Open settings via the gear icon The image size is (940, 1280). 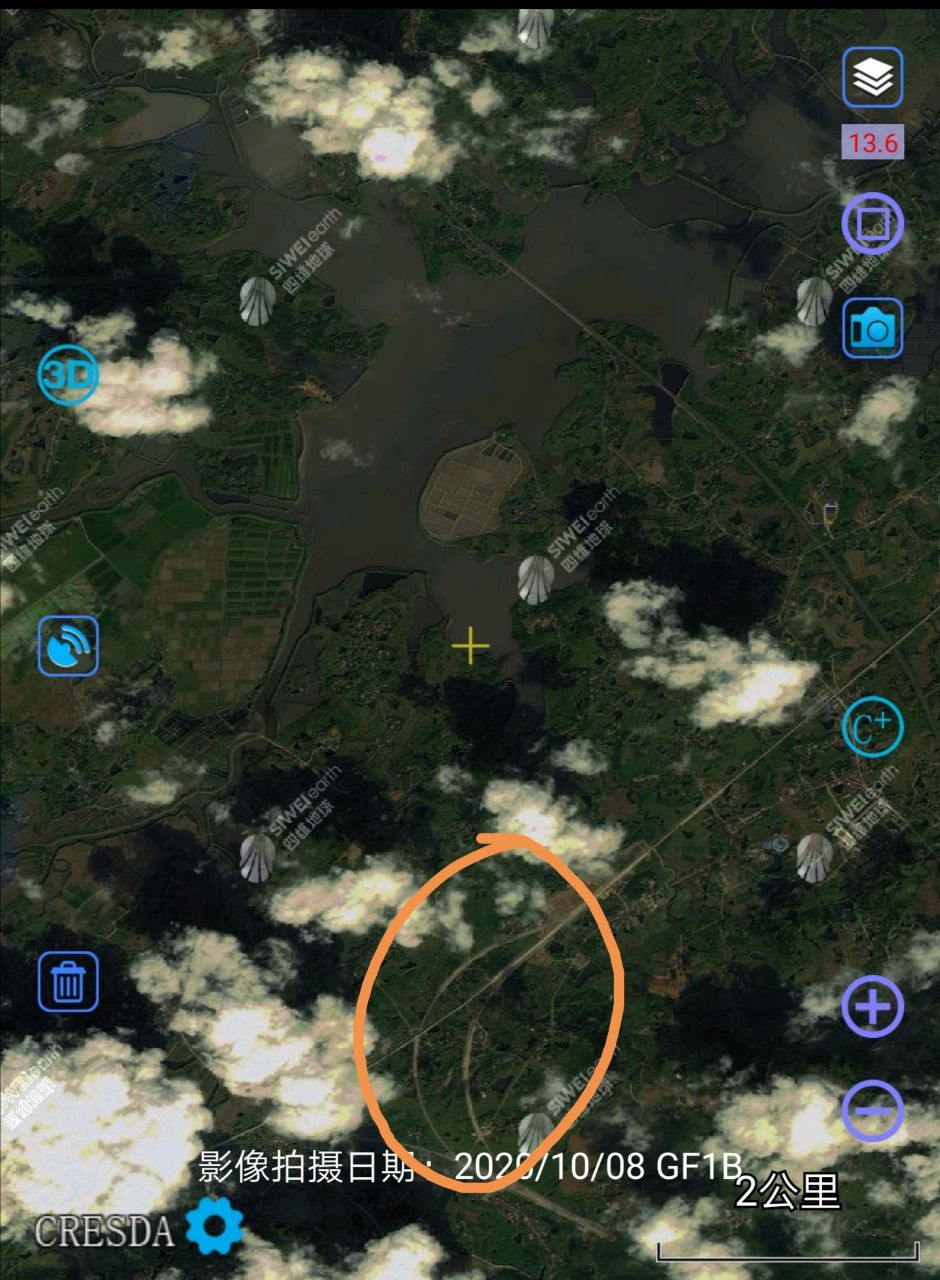[x=215, y=1226]
